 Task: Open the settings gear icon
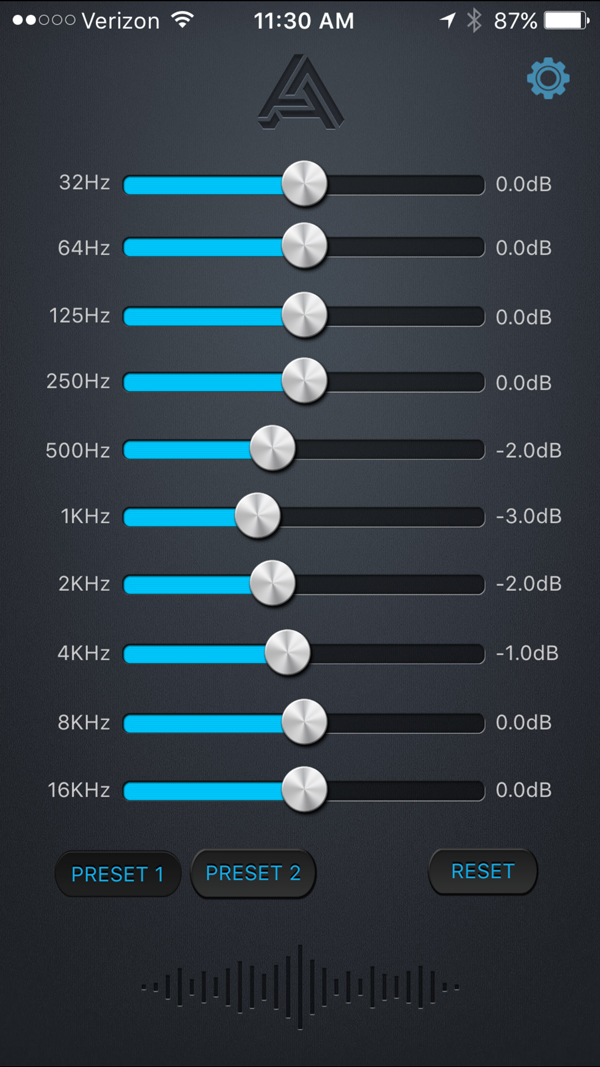pyautogui.click(x=548, y=78)
